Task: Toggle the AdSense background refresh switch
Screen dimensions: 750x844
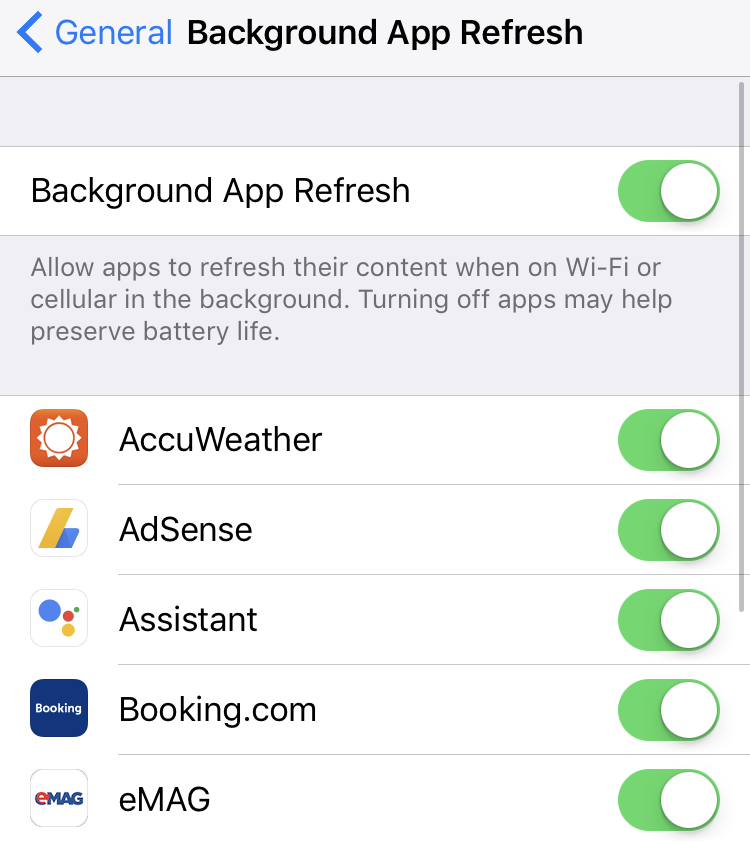Action: (x=668, y=530)
